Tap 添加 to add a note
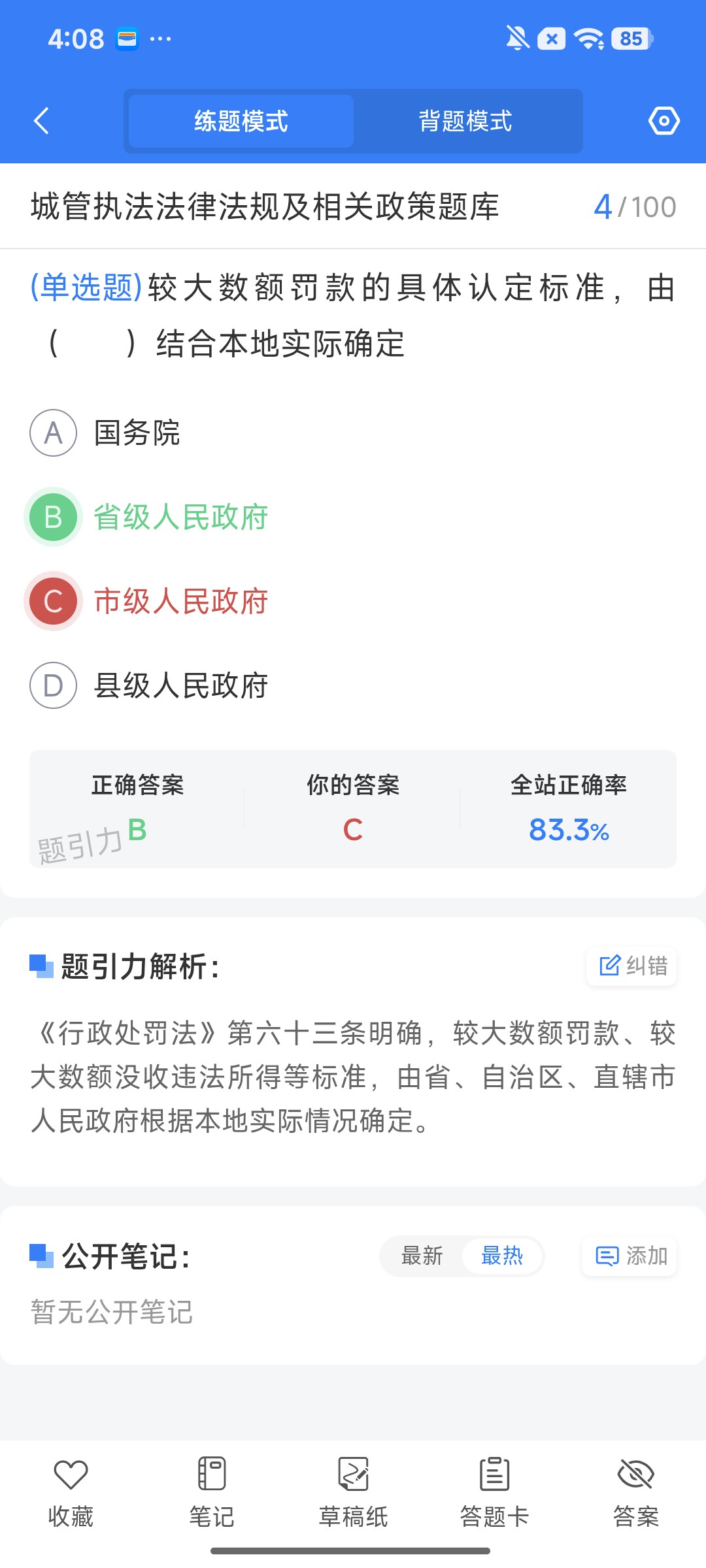The image size is (706, 1568). tap(630, 1256)
